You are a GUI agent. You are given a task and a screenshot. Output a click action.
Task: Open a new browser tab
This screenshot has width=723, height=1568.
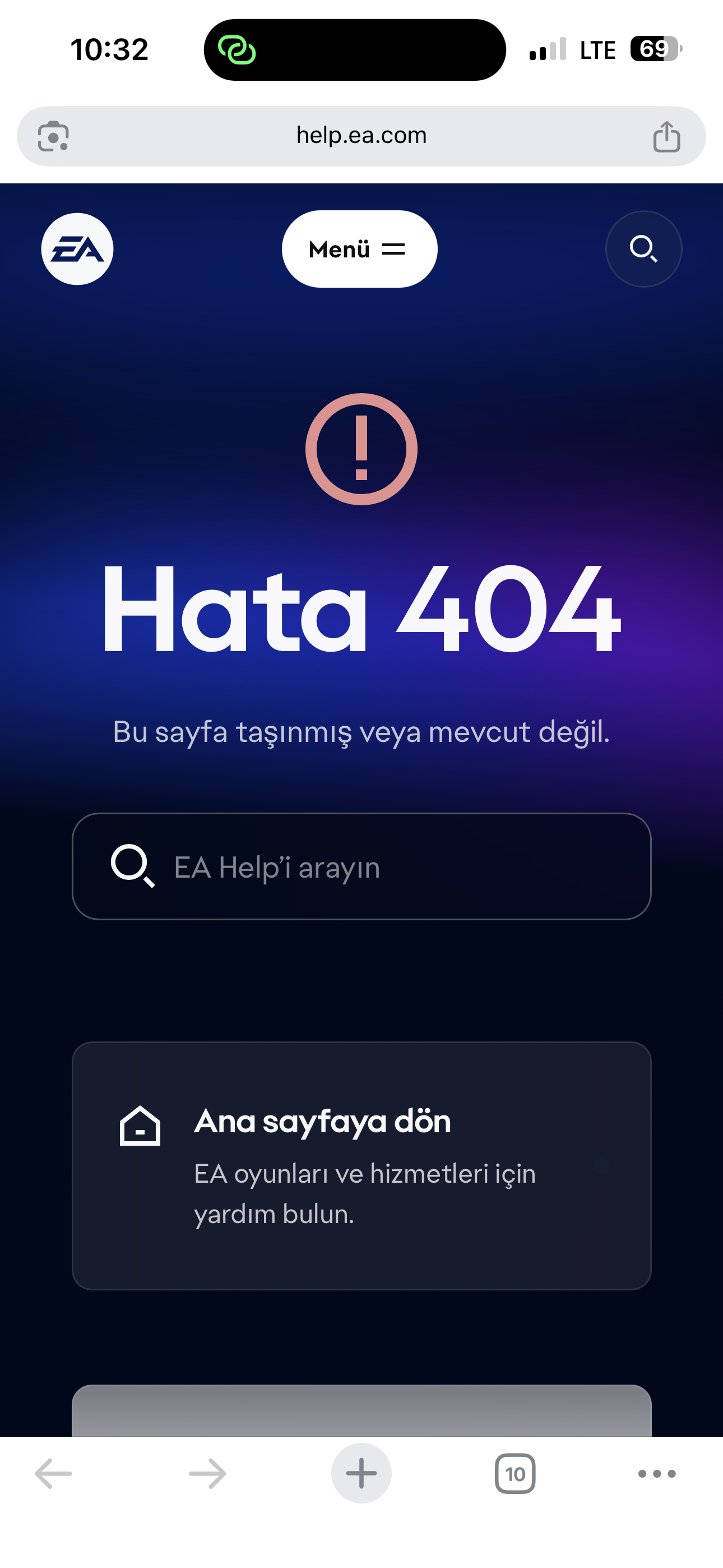[x=361, y=1474]
